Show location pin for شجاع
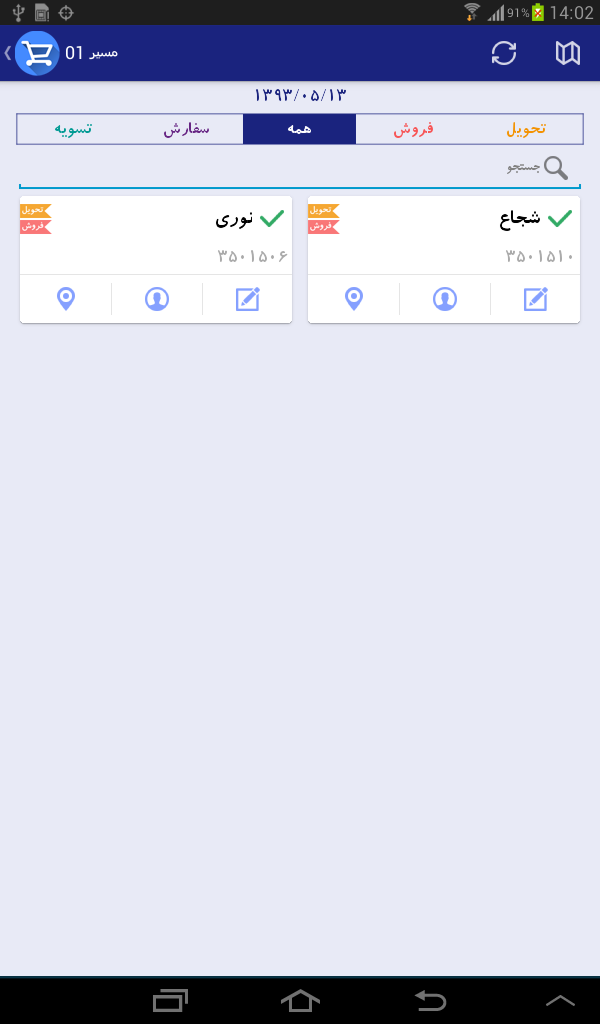This screenshot has width=600, height=1024. tap(354, 299)
